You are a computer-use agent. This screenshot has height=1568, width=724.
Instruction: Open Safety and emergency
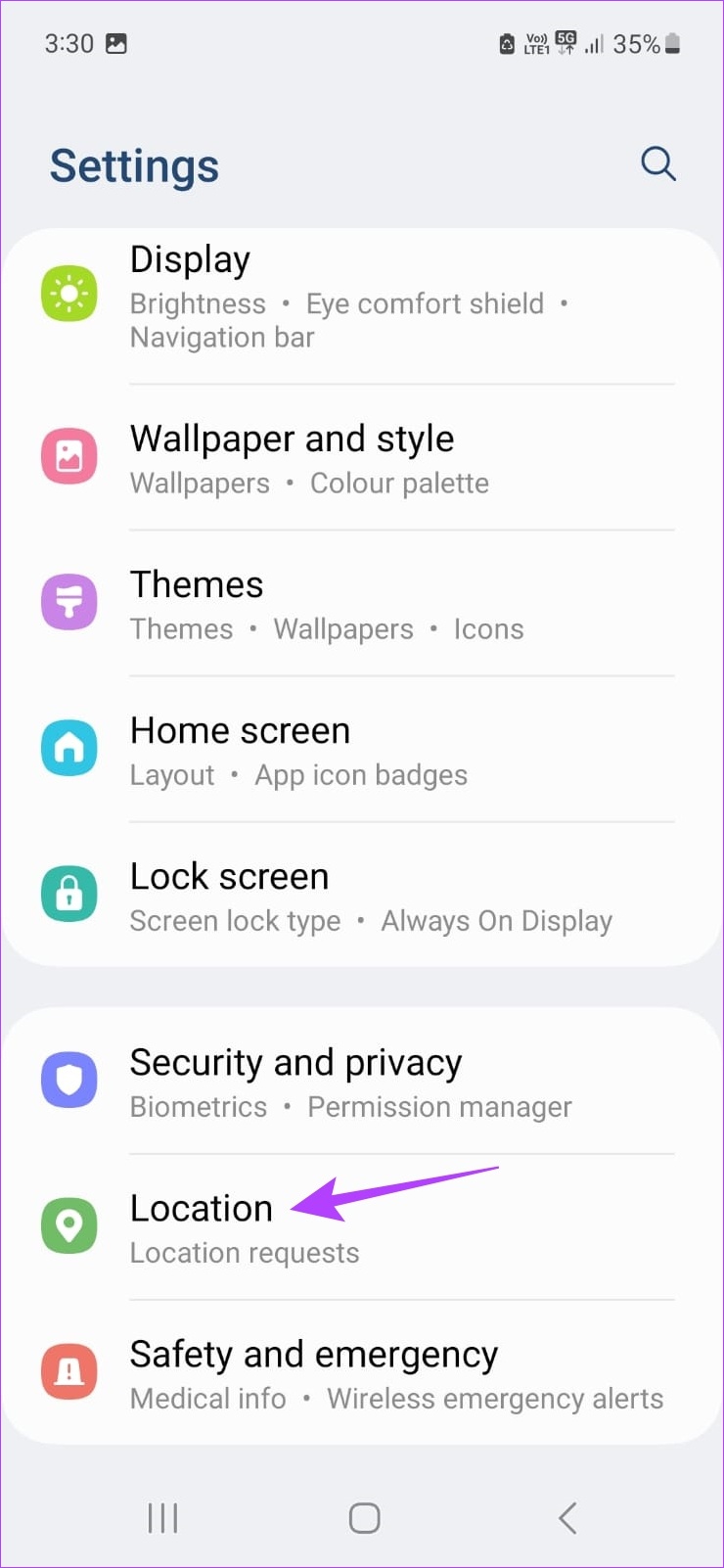point(362,1373)
